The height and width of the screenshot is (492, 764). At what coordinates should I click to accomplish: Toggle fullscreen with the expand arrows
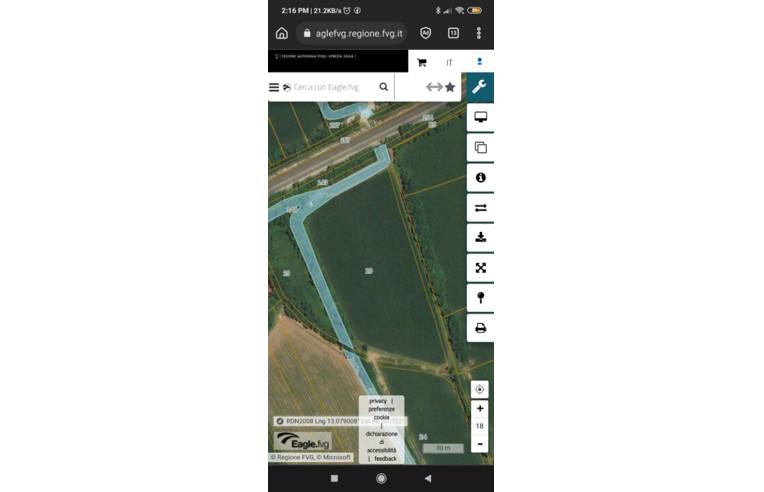[480, 268]
